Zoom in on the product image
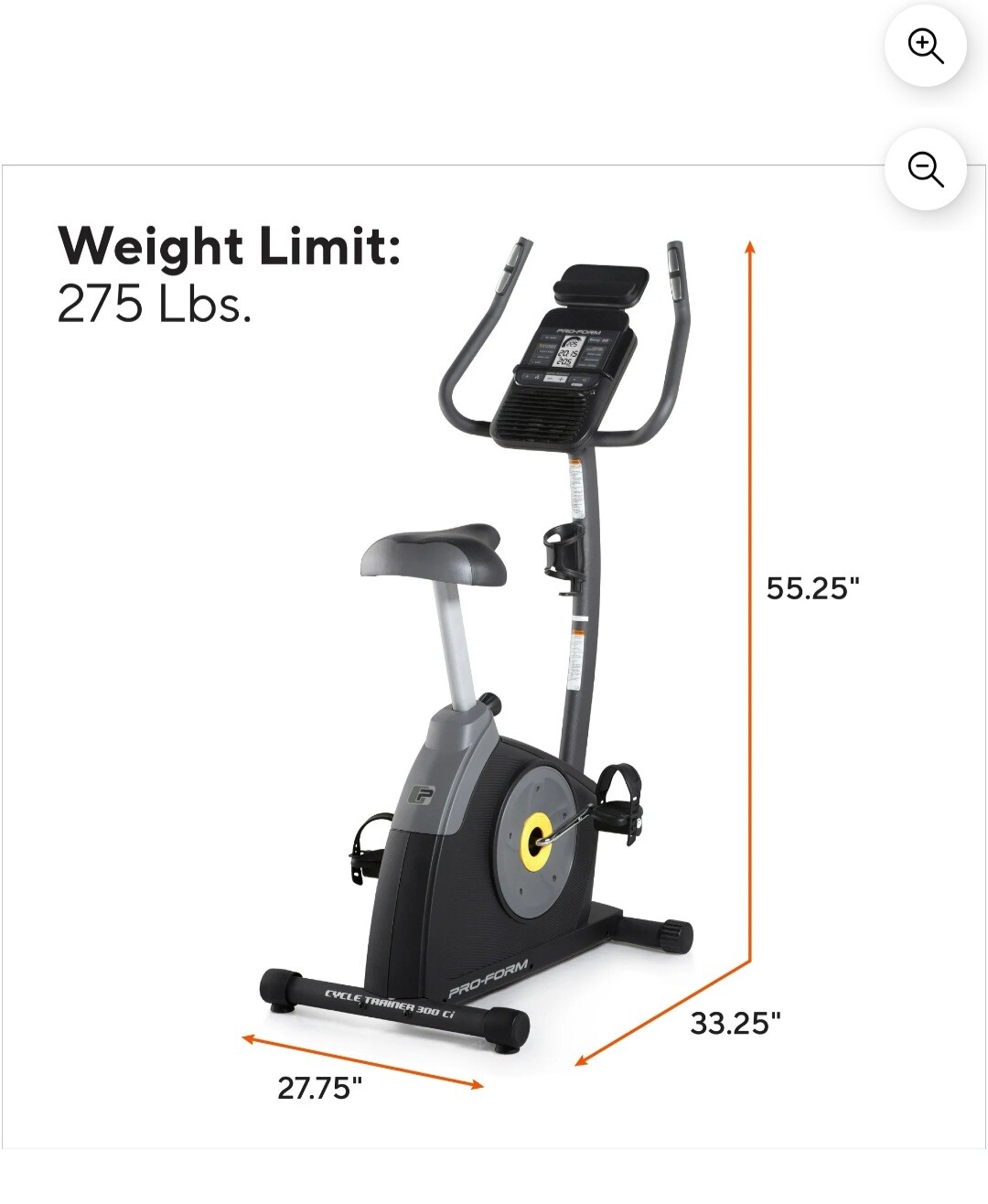The height and width of the screenshot is (1204, 988). pyautogui.click(x=925, y=46)
